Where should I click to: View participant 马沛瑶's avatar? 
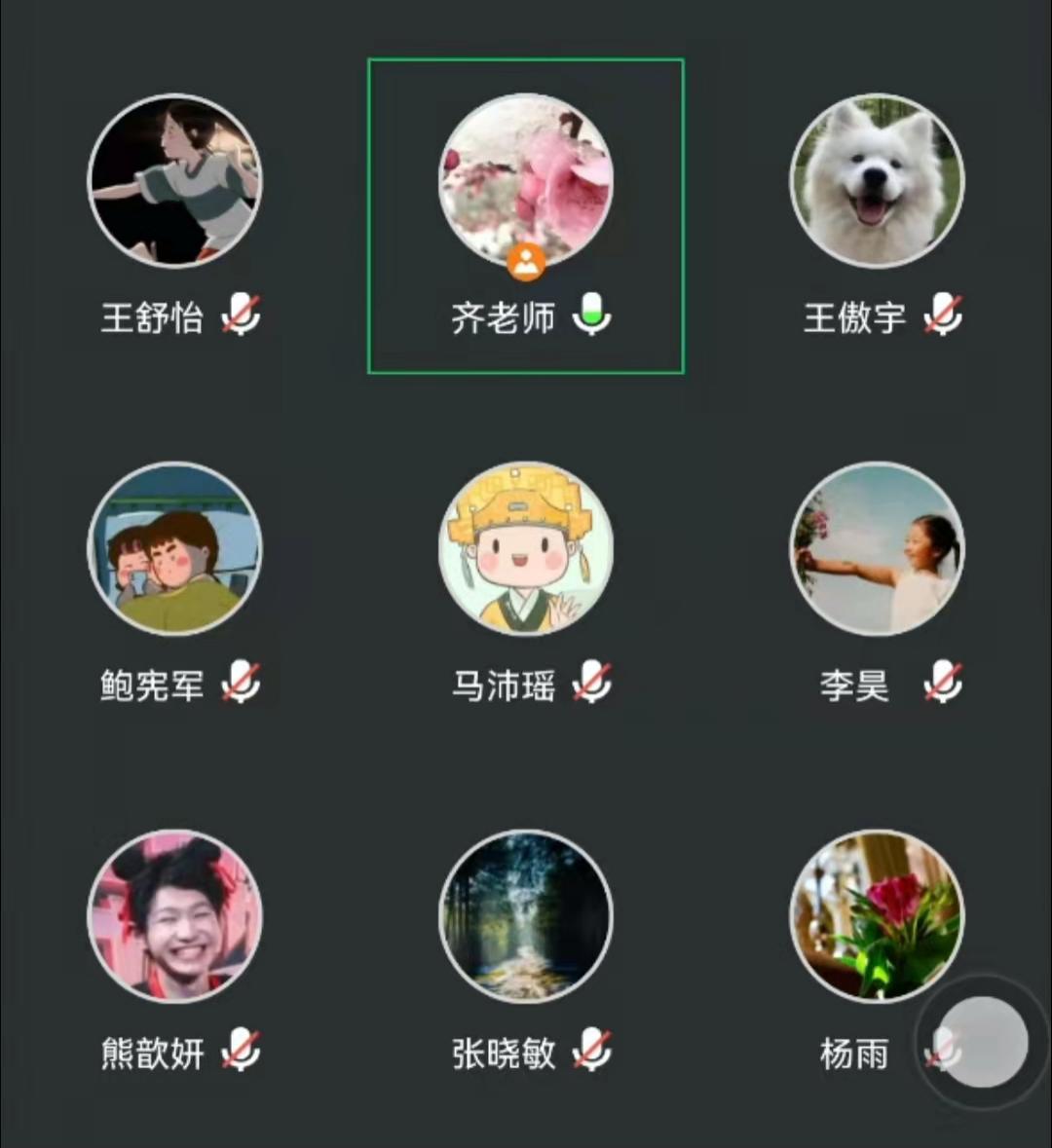pyautogui.click(x=526, y=548)
